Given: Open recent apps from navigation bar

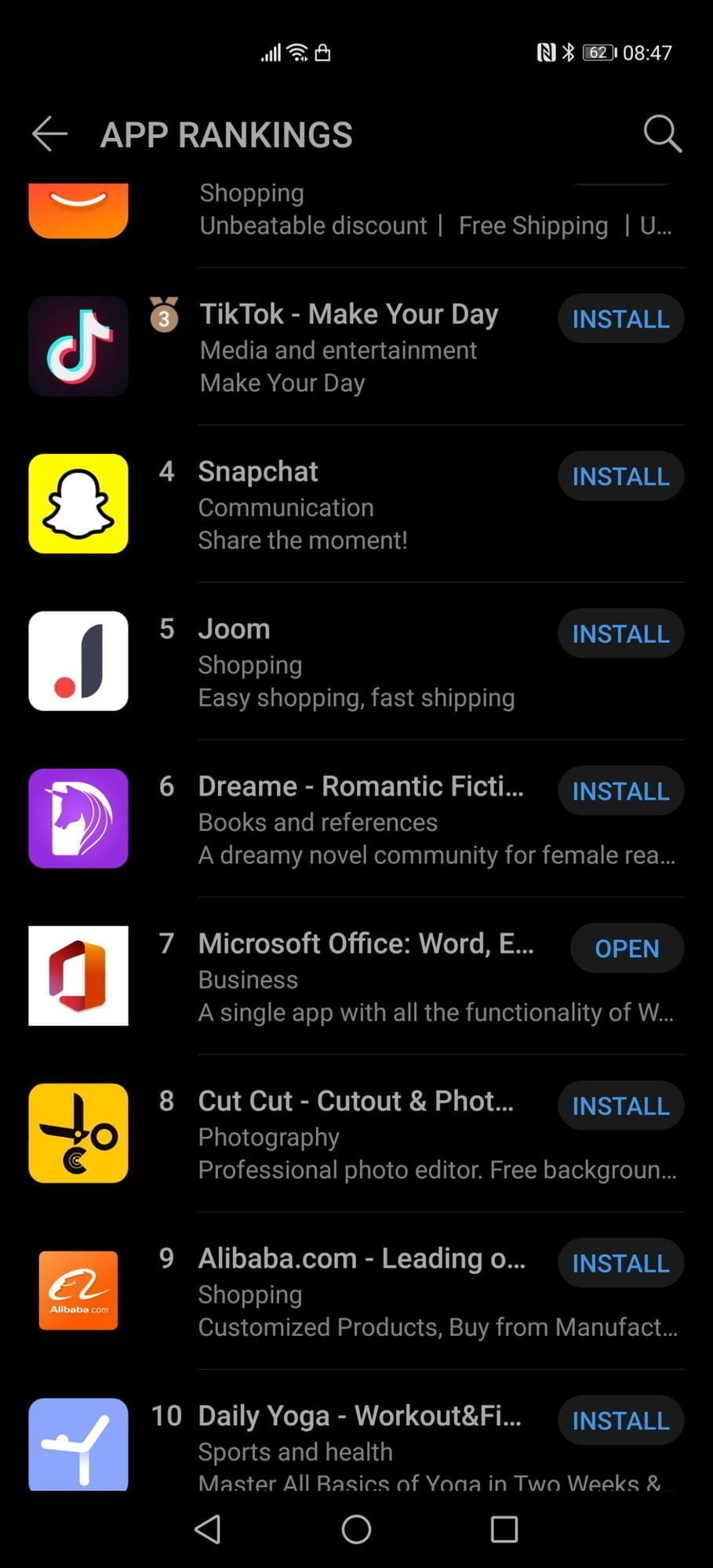Looking at the screenshot, I should (504, 1529).
